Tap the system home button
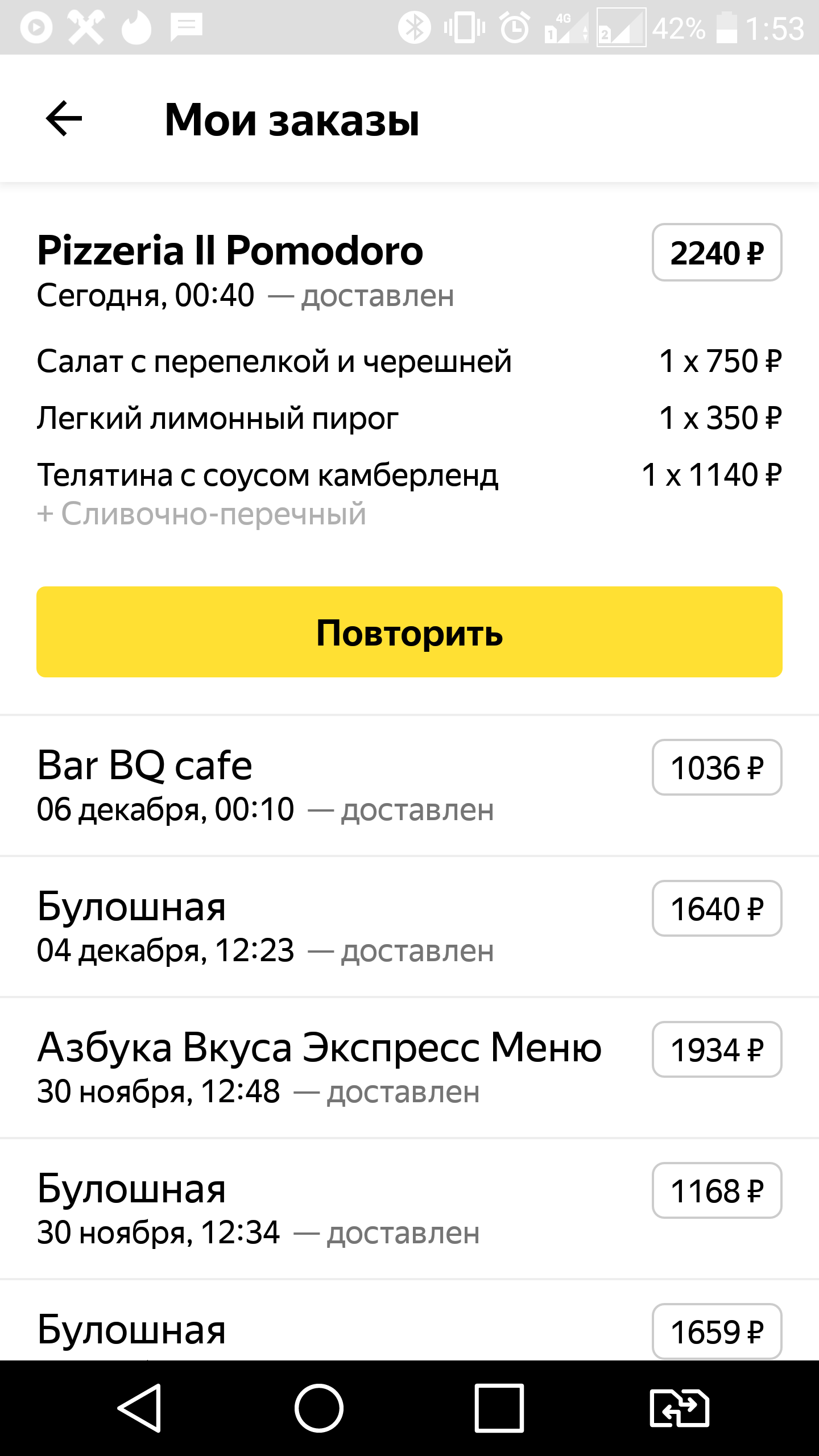This screenshot has height=1456, width=819. tap(318, 1408)
